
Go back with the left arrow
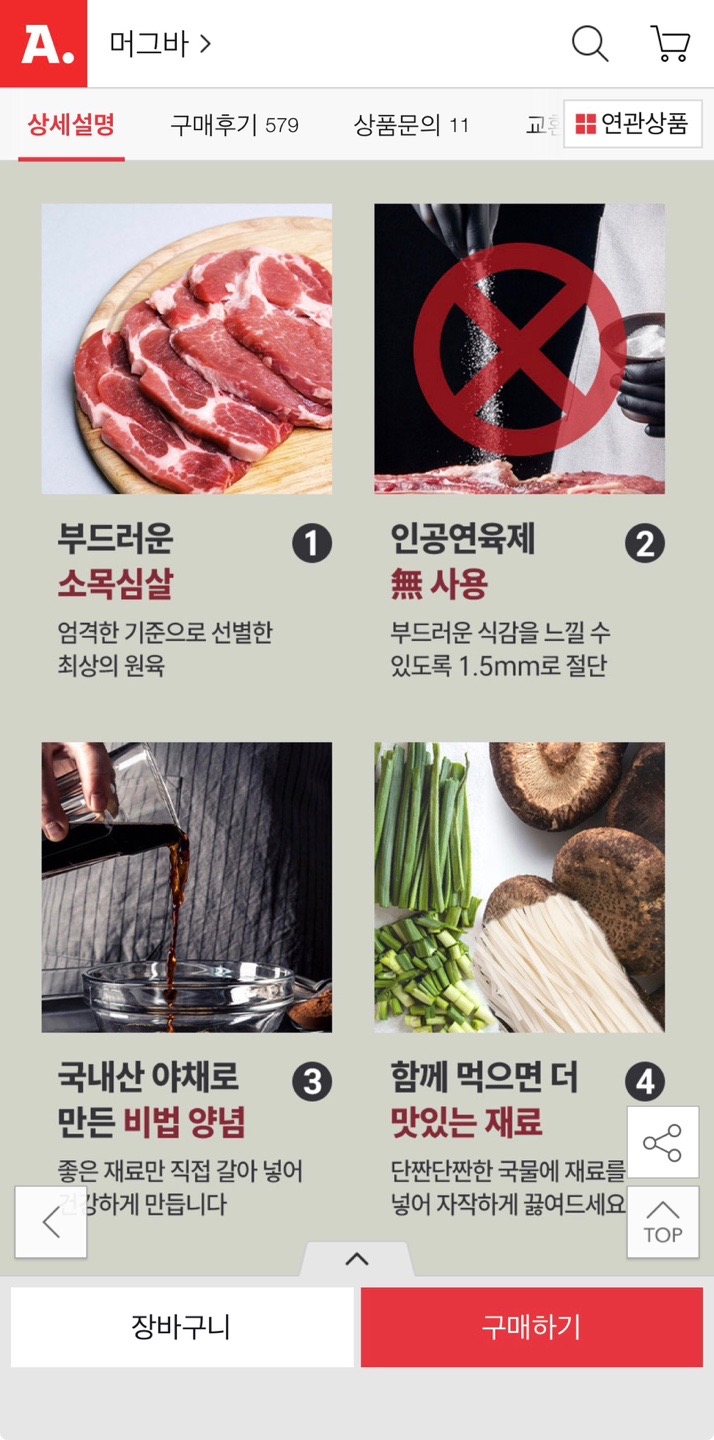point(51,1222)
